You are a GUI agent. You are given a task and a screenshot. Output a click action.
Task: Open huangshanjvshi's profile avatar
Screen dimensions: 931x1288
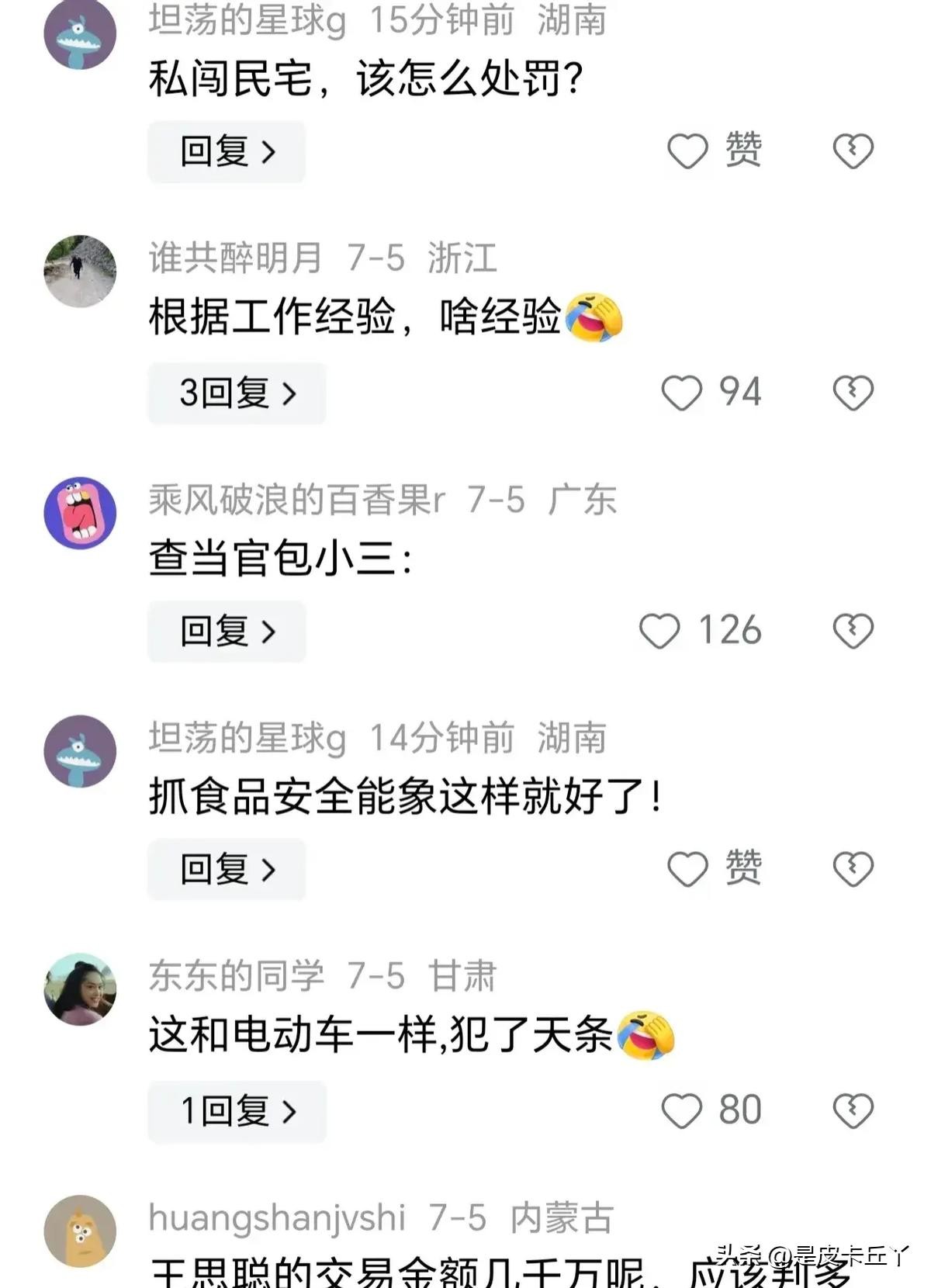80,1231
